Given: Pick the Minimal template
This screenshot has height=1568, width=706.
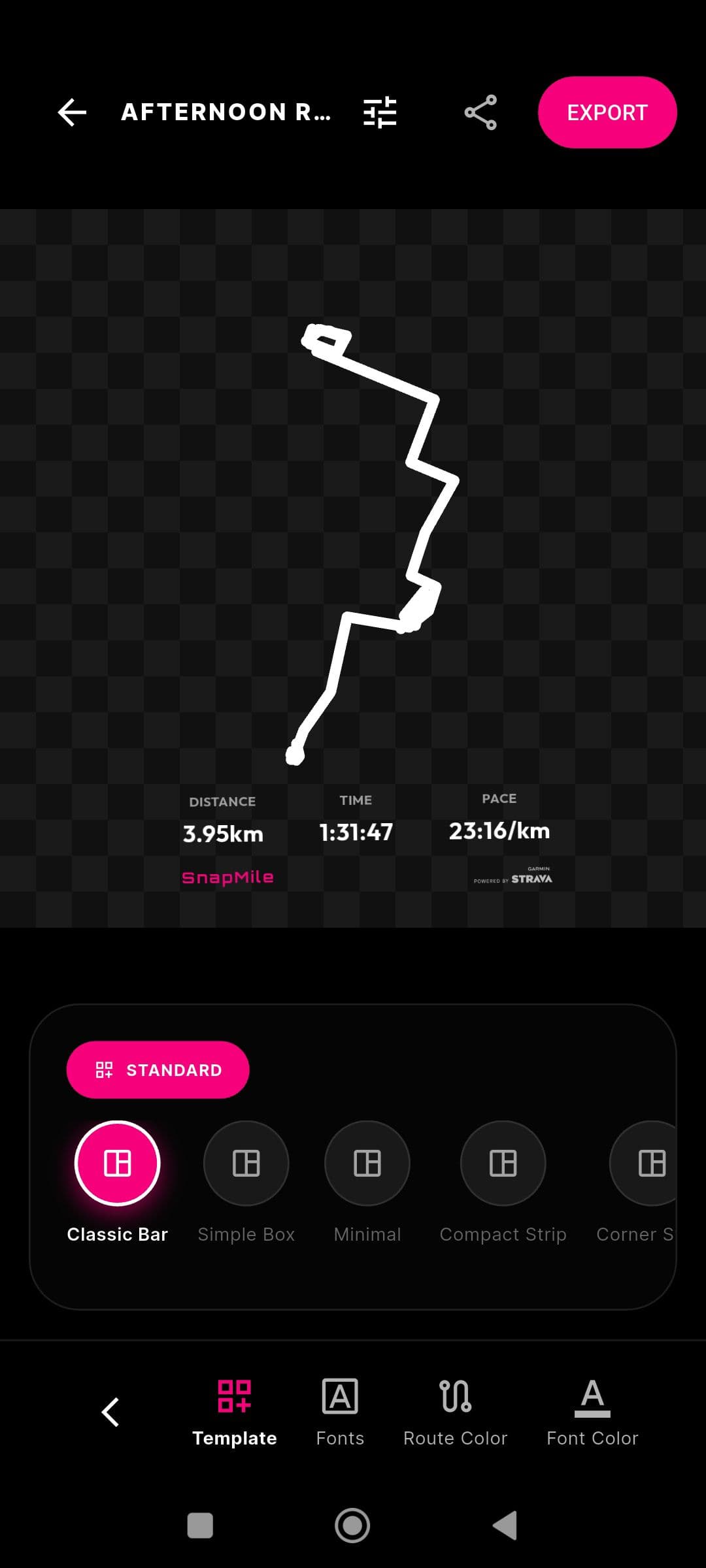Looking at the screenshot, I should (x=367, y=1164).
